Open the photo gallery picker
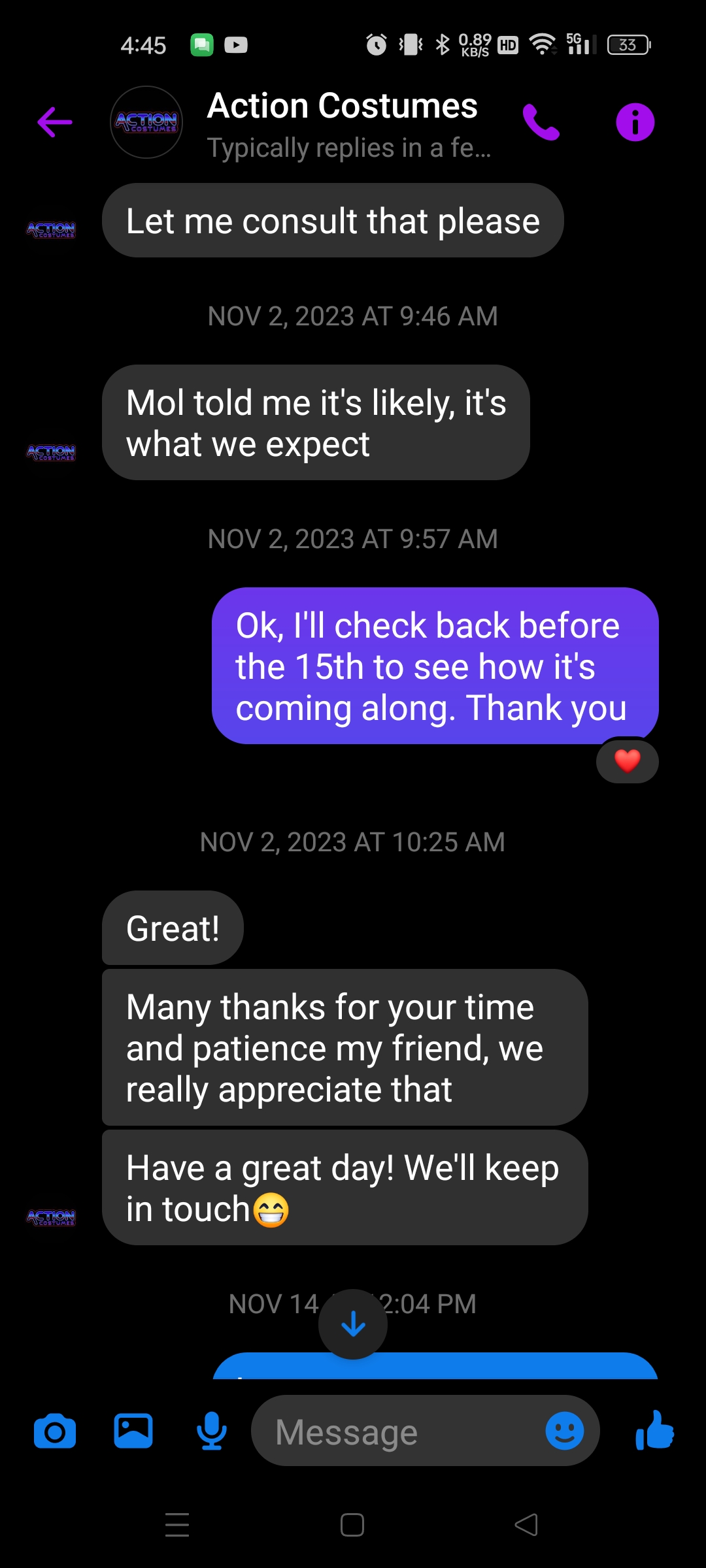The height and width of the screenshot is (1568, 706). click(x=133, y=1431)
